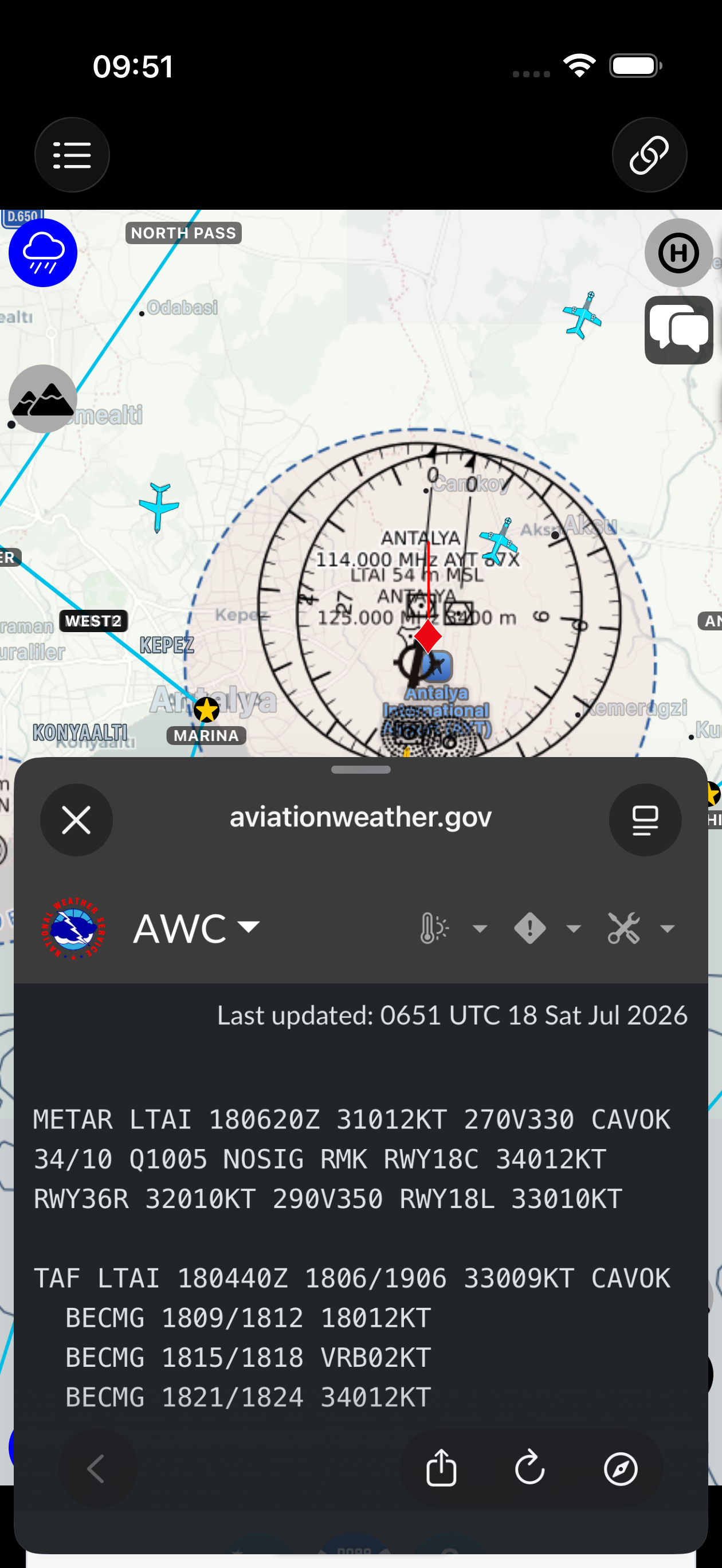
Task: Open the list menu button
Action: (72, 155)
